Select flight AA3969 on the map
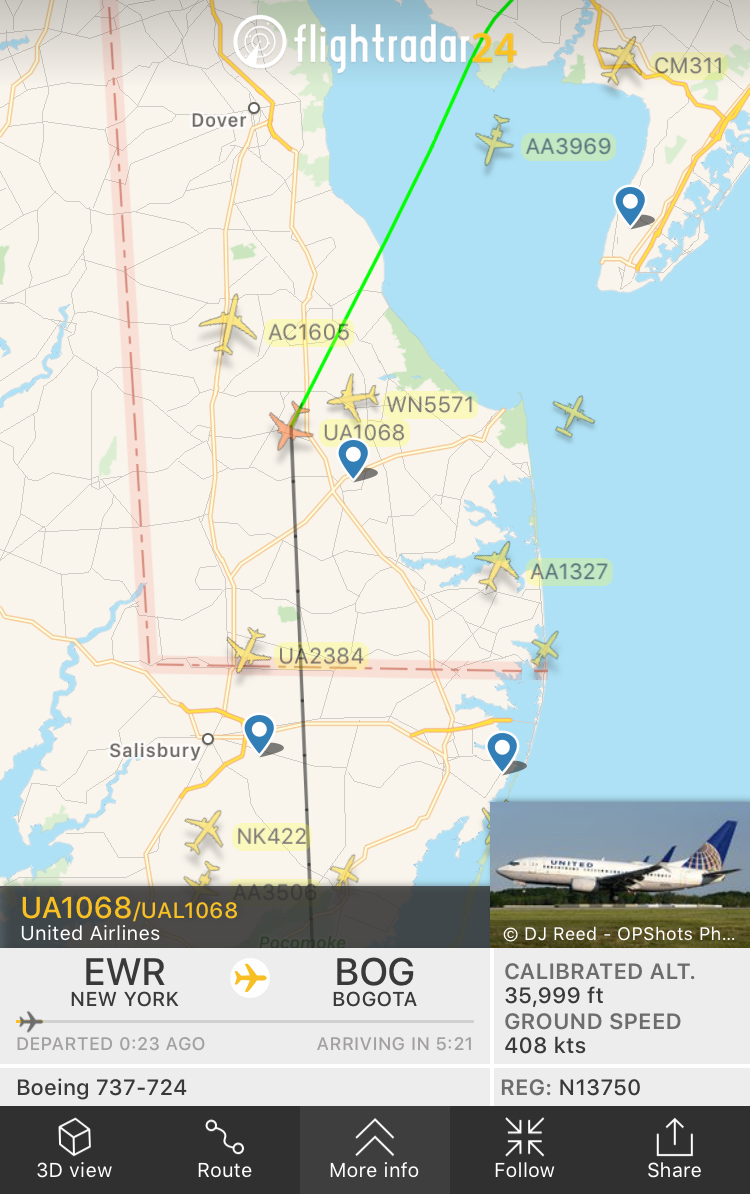Image resolution: width=750 pixels, height=1194 pixels. (496, 139)
